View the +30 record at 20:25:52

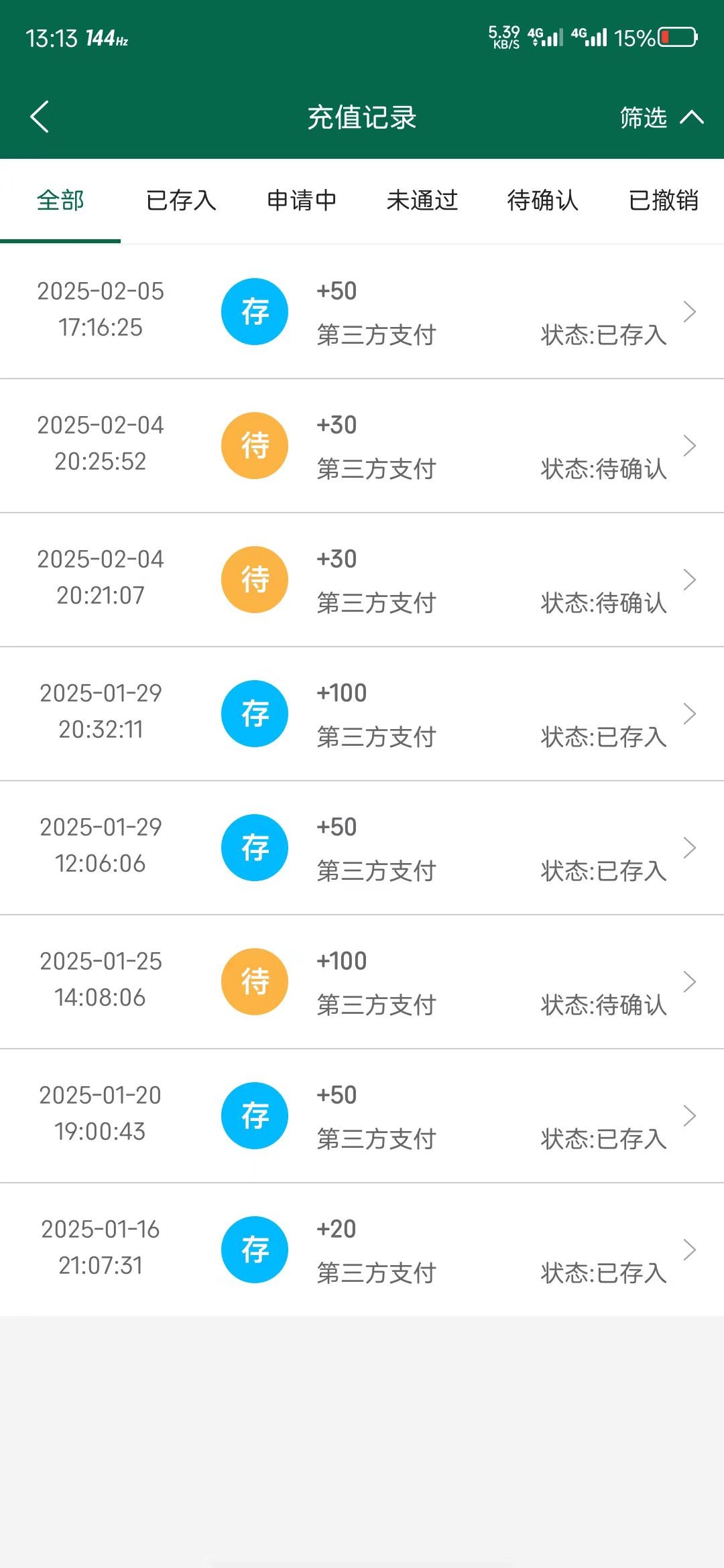362,446
